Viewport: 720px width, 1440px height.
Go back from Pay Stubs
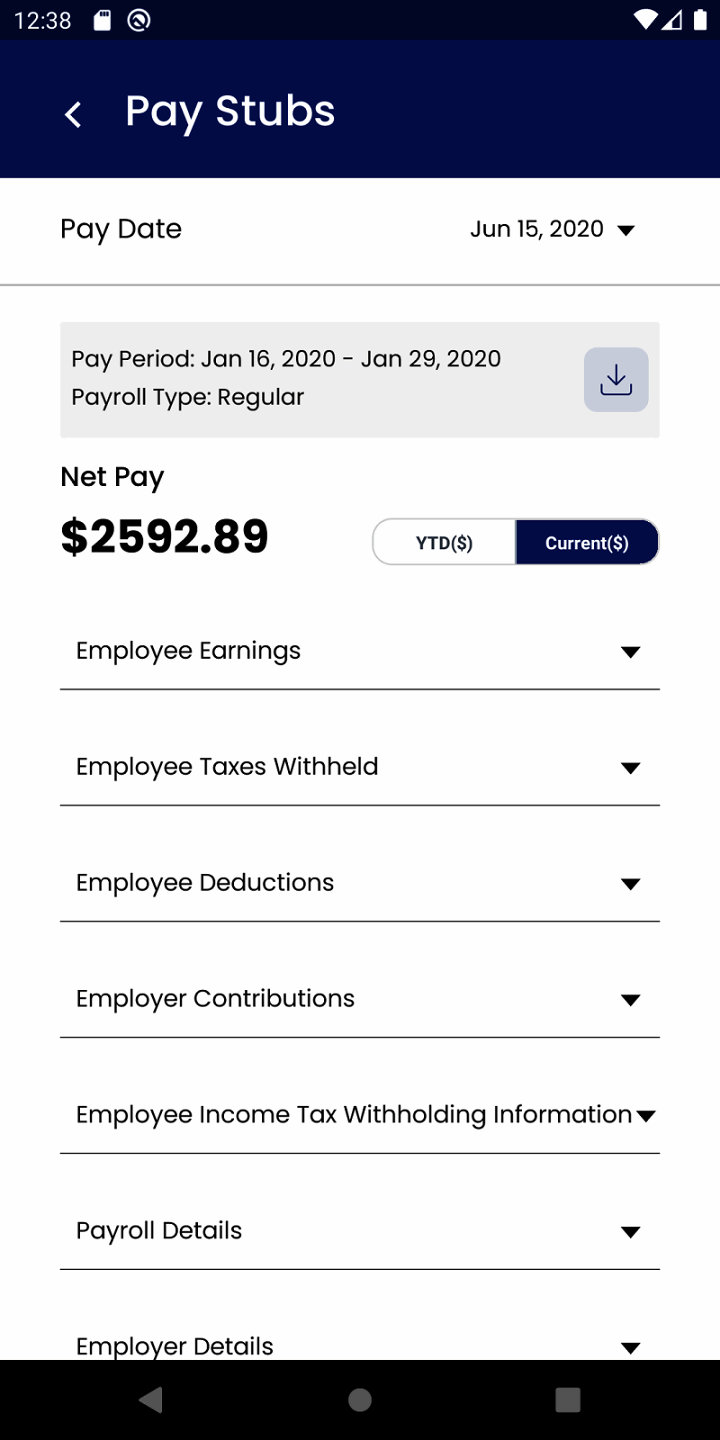coord(73,114)
